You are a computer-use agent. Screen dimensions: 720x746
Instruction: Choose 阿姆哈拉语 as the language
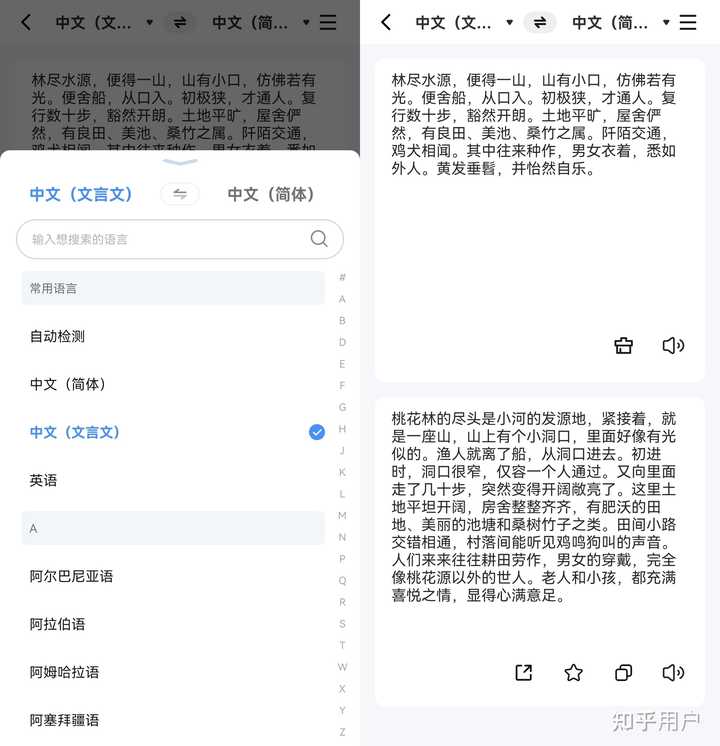point(64,672)
